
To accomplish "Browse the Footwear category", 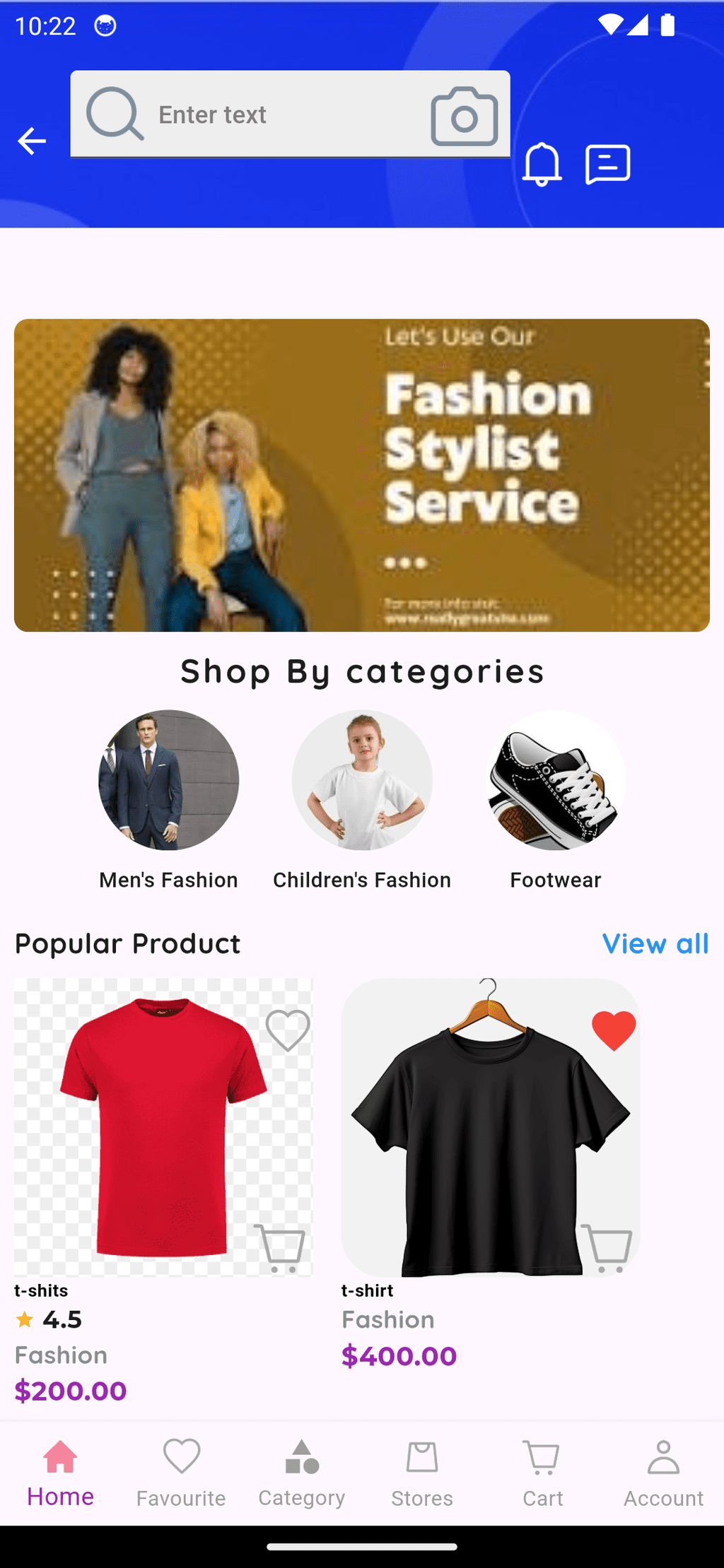I will [x=556, y=800].
